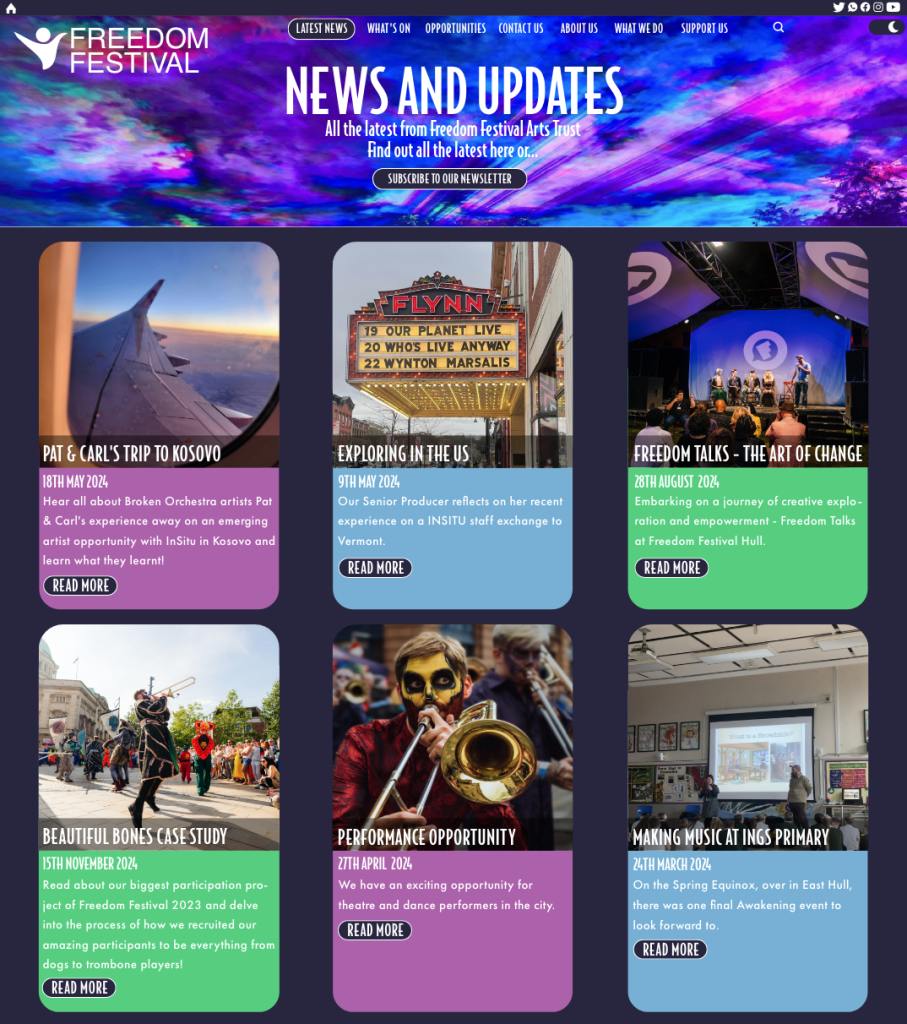Open the Instagram icon
This screenshot has height=1024, width=907.
point(879,7)
